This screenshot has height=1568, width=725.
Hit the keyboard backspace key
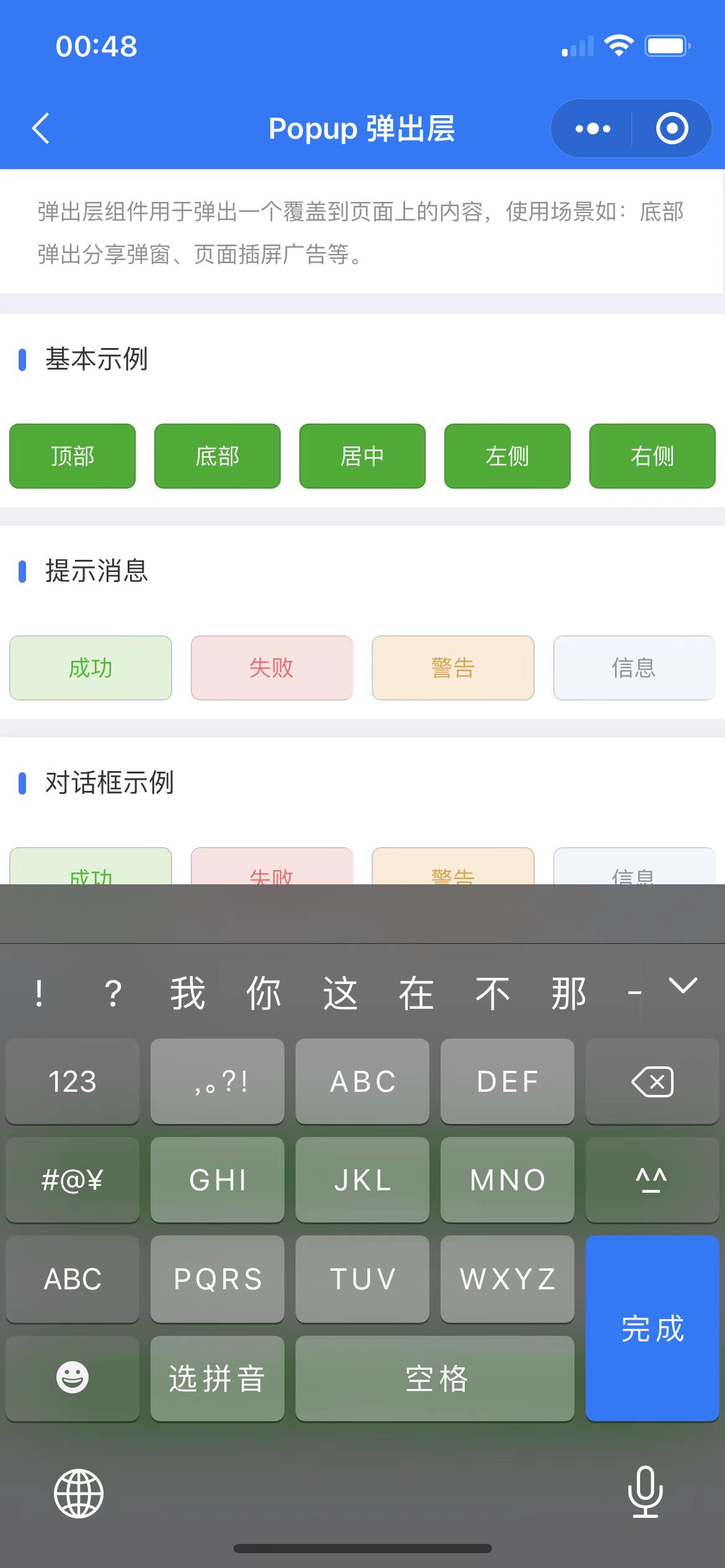(652, 1081)
